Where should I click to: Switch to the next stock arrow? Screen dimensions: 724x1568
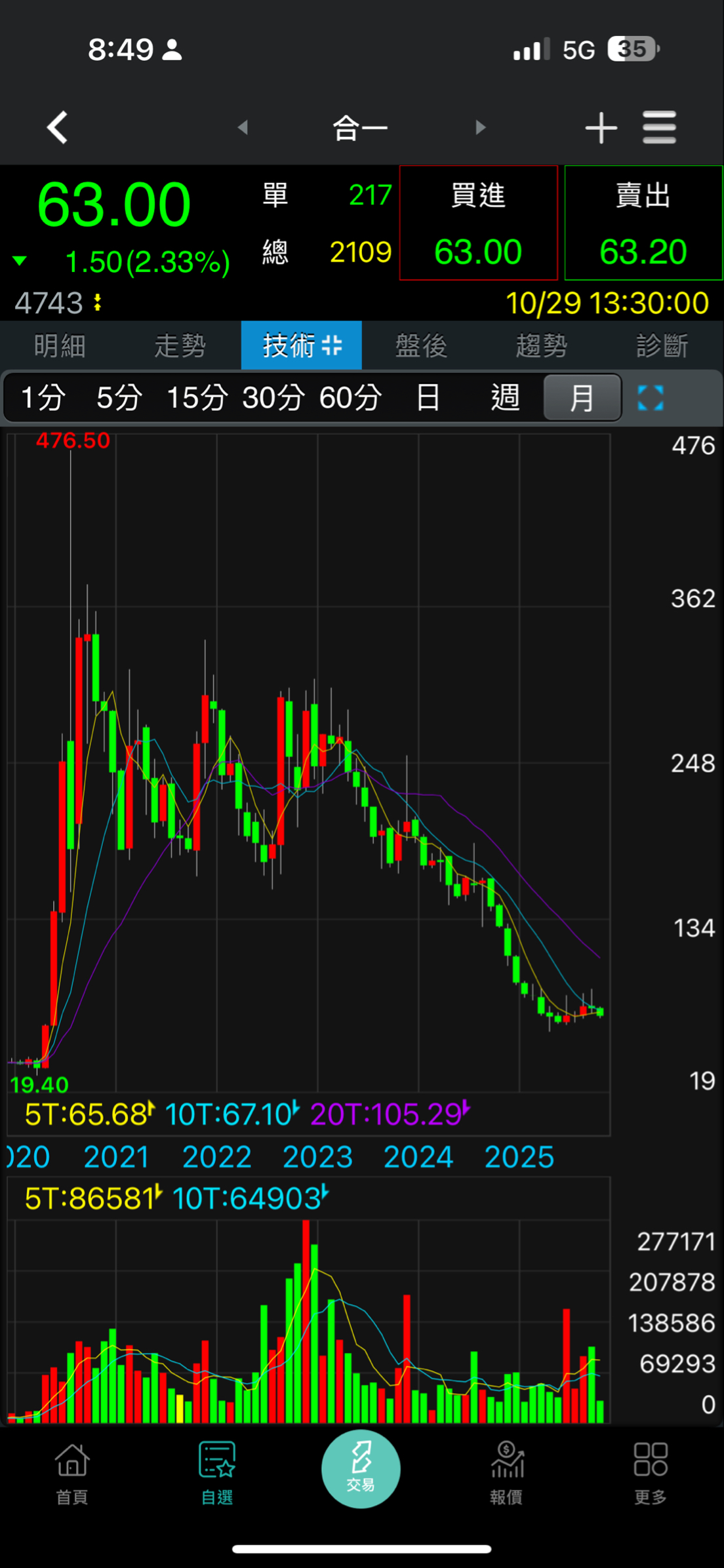(x=480, y=127)
